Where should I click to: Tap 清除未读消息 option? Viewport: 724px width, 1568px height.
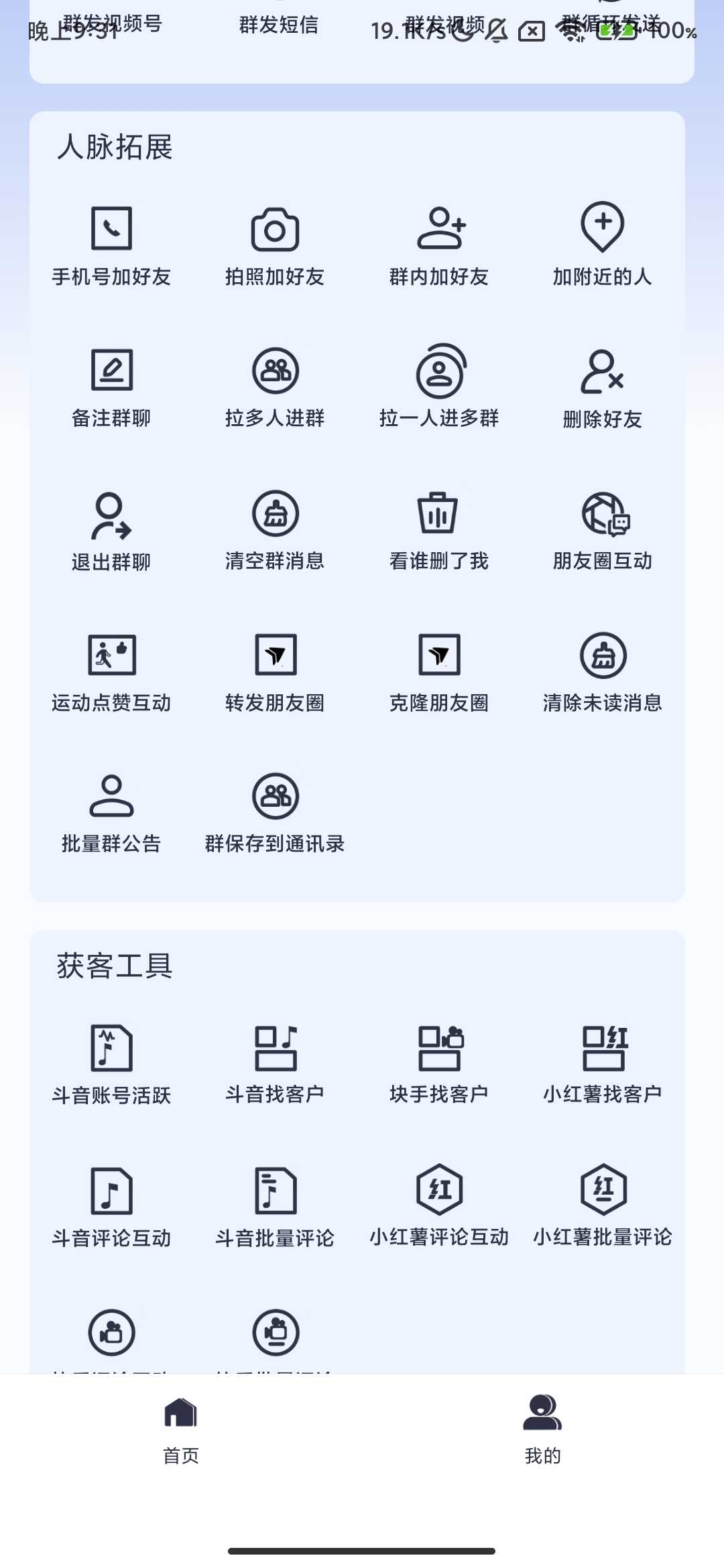(602, 671)
